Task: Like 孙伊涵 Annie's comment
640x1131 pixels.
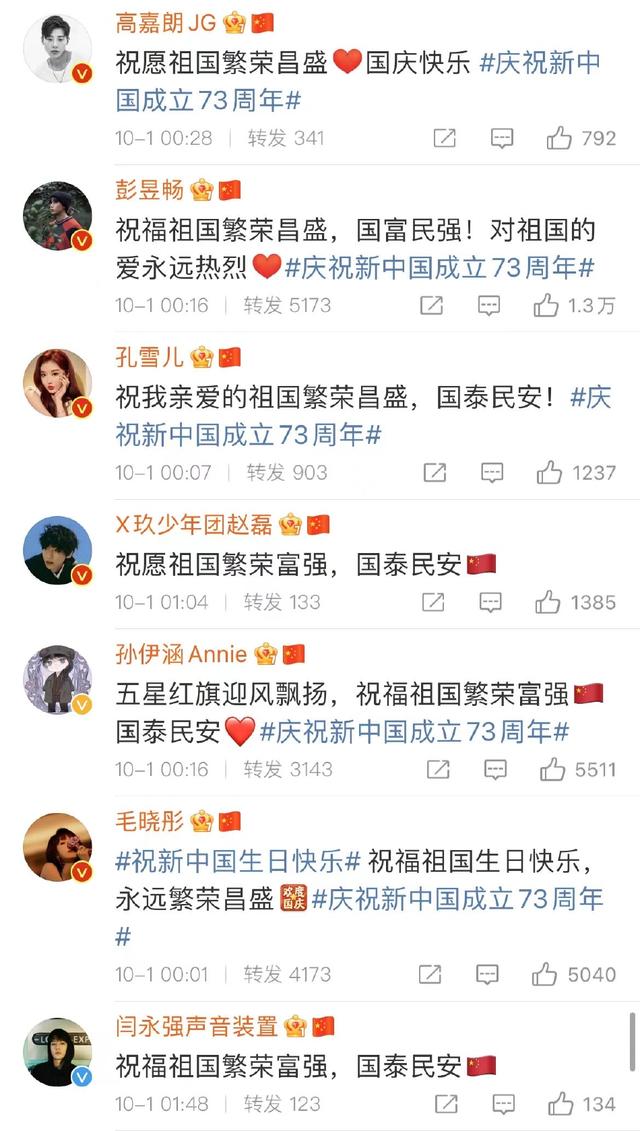Action: (552, 769)
